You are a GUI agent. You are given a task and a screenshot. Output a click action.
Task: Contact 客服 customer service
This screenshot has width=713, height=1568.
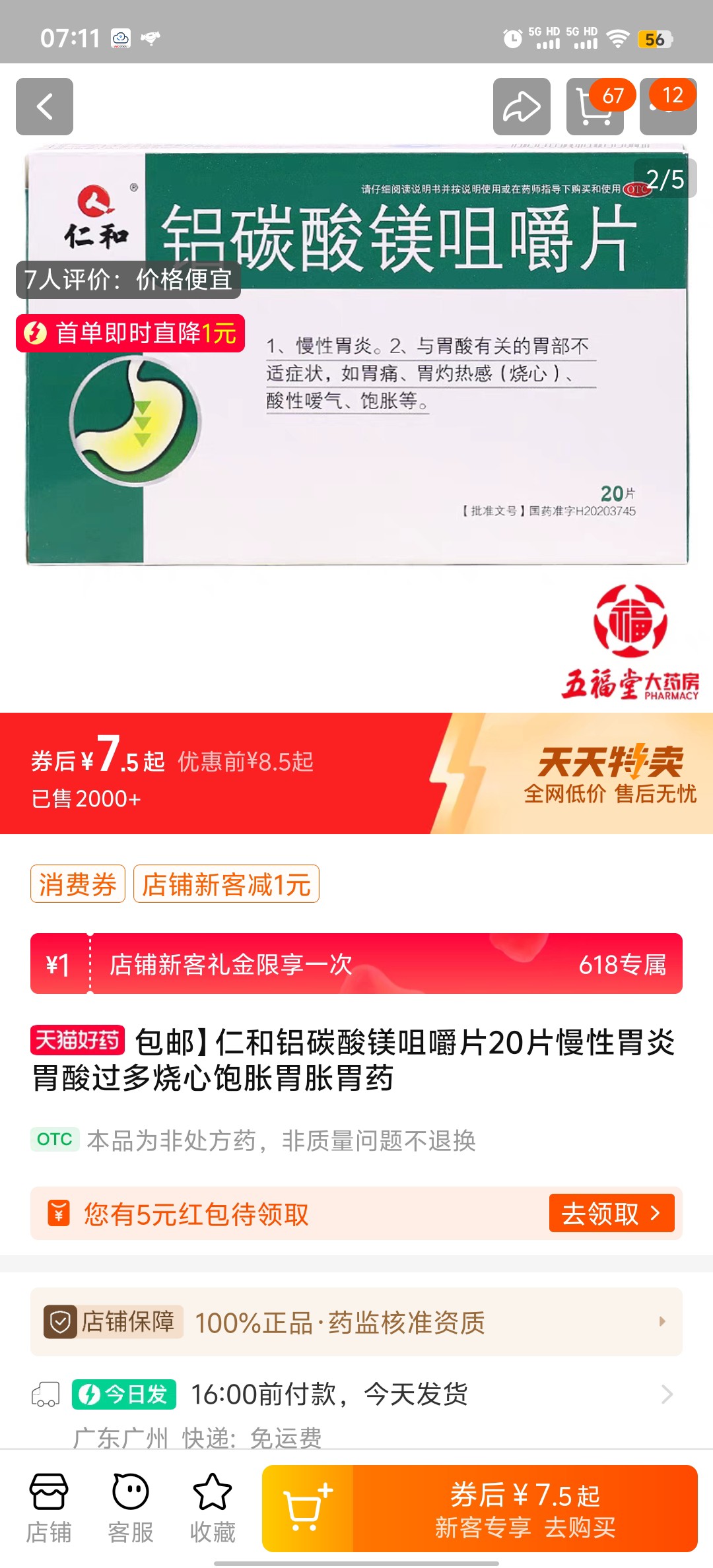coord(131,1509)
